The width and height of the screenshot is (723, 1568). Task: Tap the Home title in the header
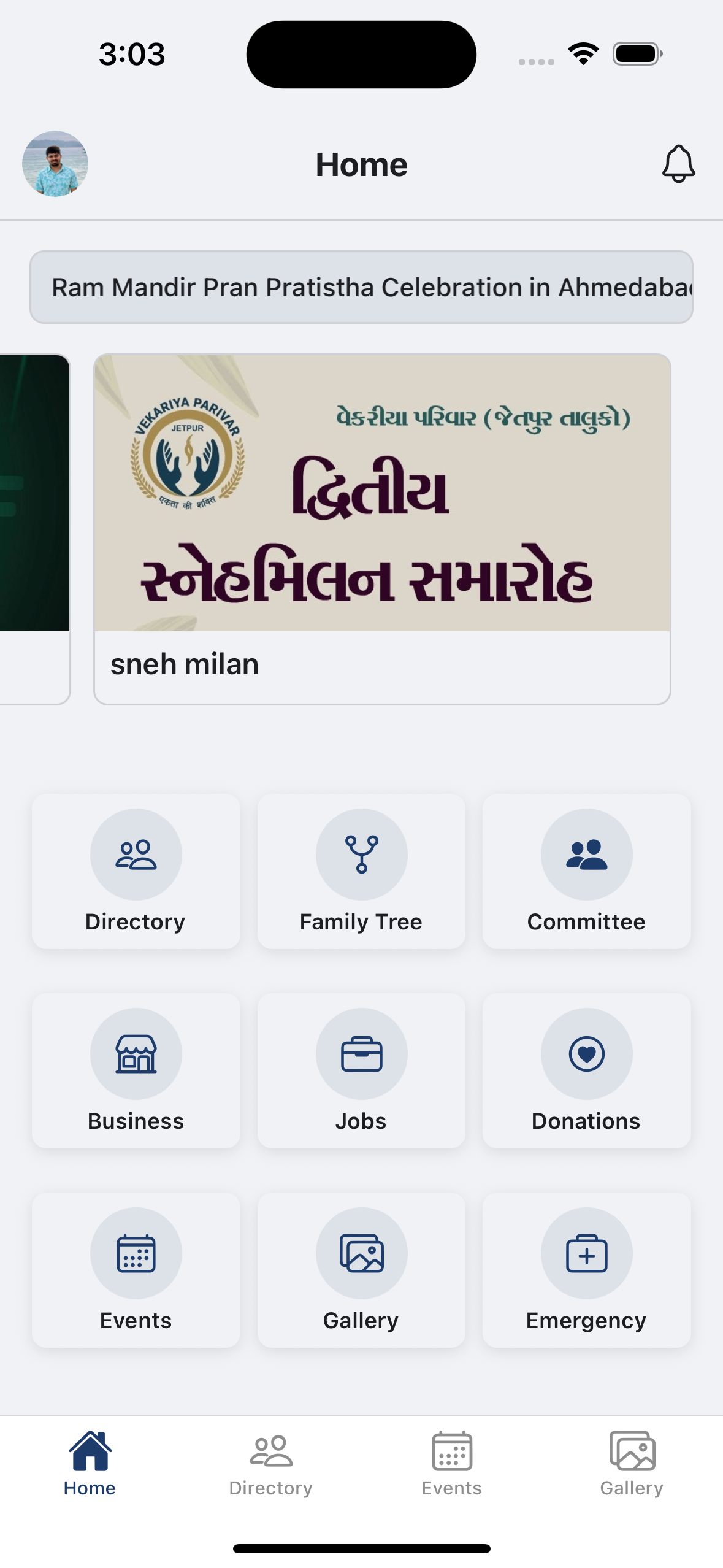click(361, 164)
